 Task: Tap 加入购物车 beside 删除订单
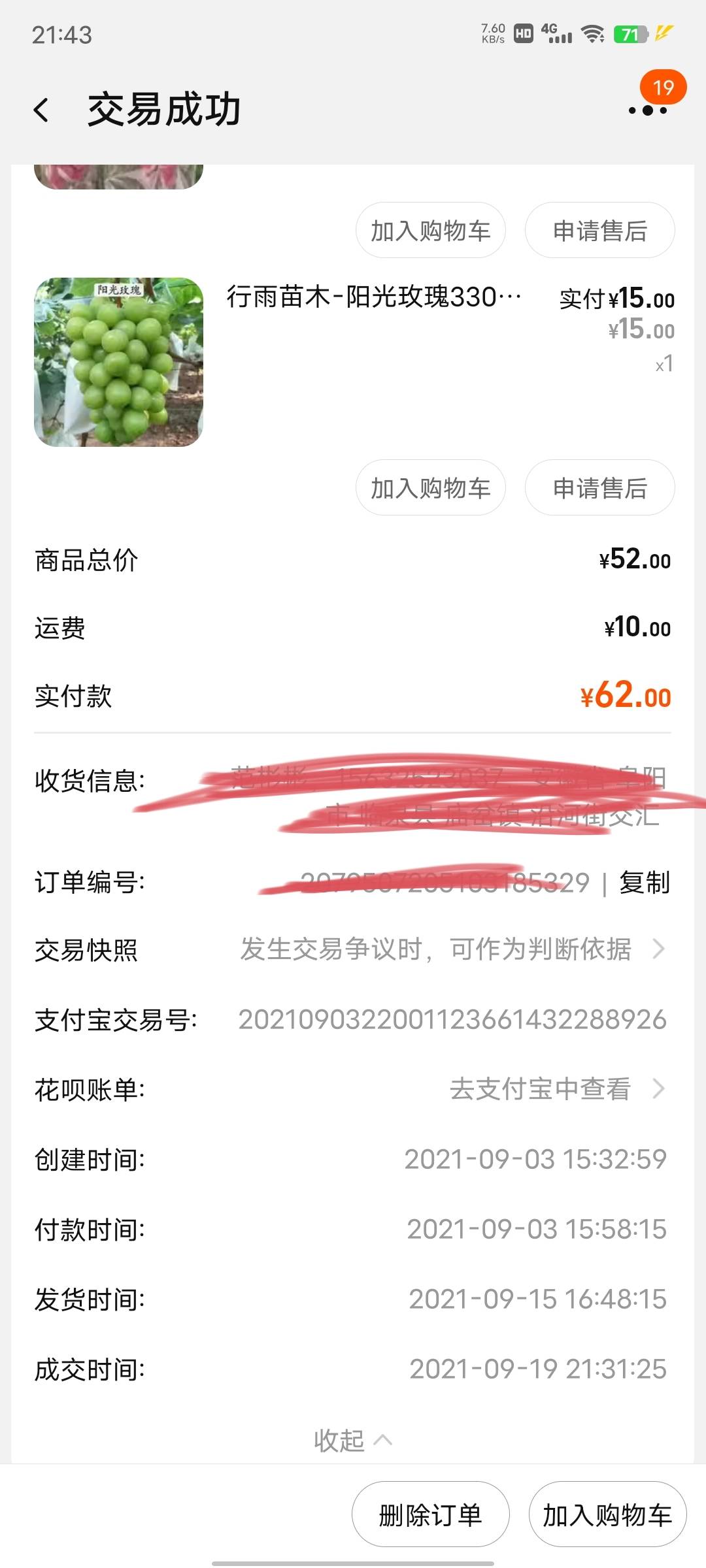(x=607, y=1514)
